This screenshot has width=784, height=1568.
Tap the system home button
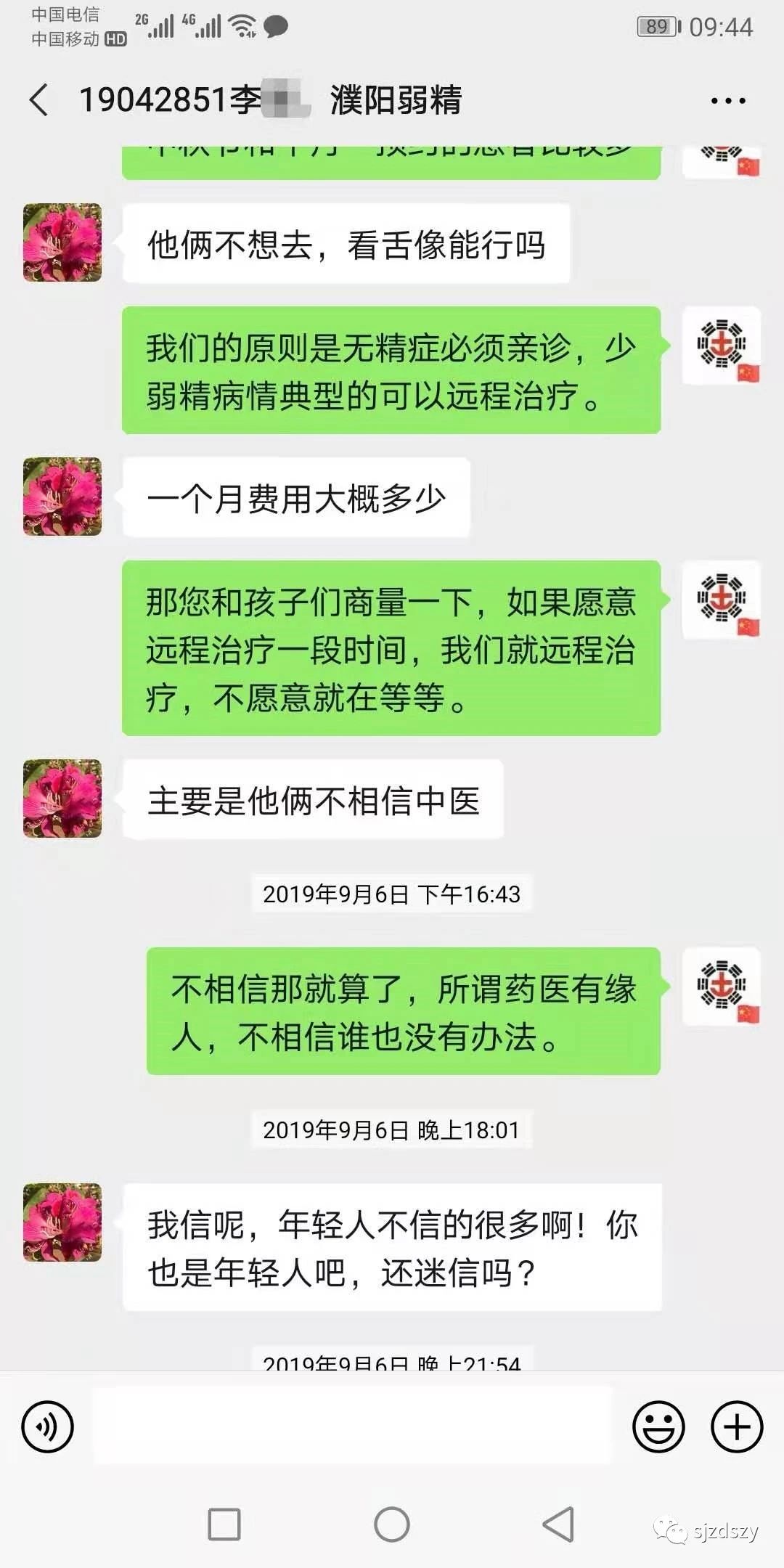(x=392, y=1524)
